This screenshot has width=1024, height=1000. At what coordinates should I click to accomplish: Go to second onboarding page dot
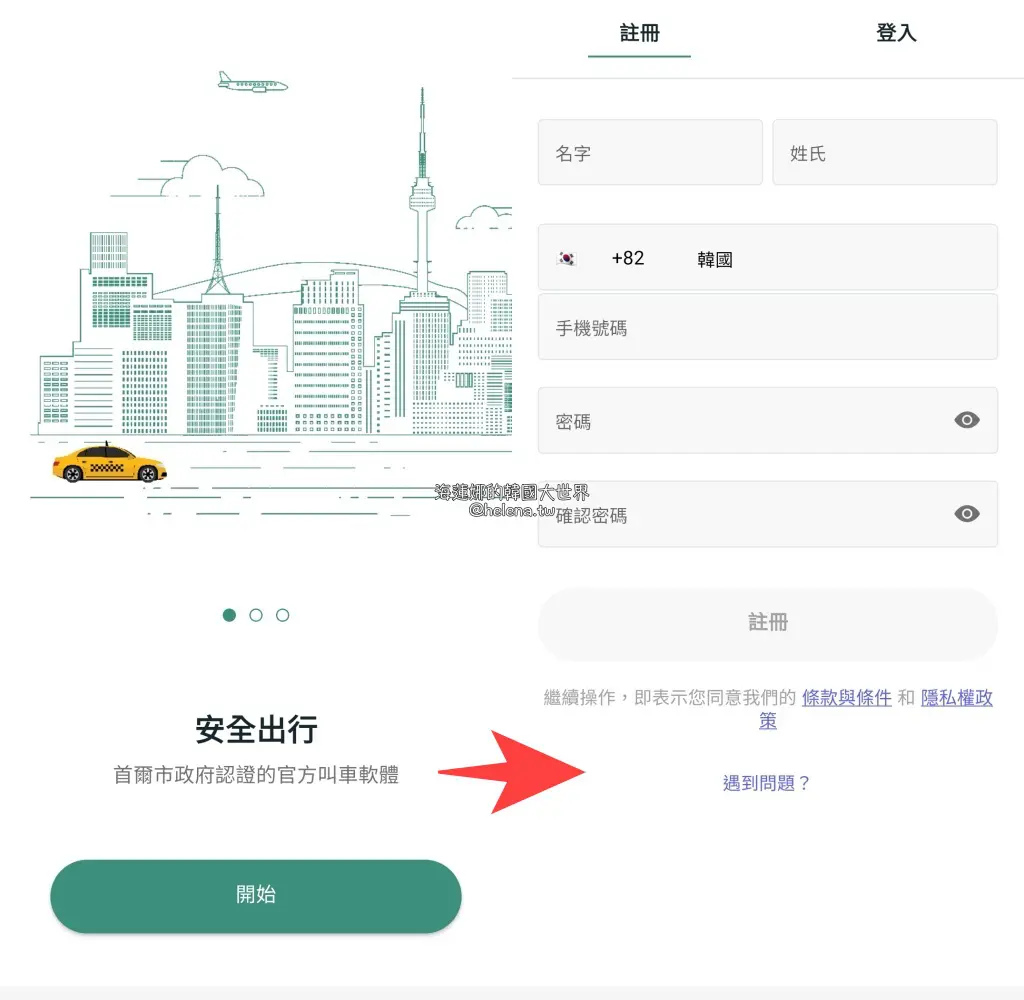(x=256, y=615)
